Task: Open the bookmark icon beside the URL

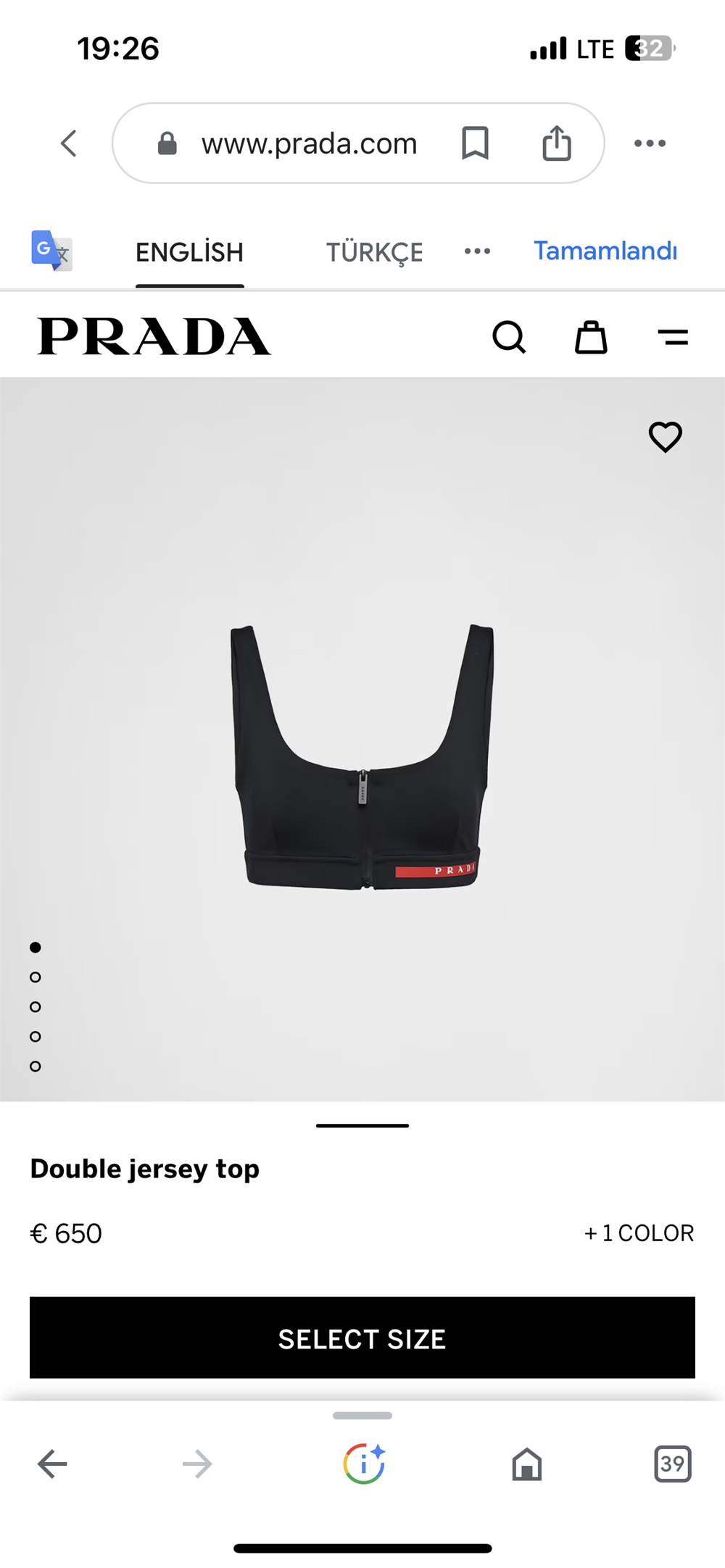Action: [x=476, y=142]
